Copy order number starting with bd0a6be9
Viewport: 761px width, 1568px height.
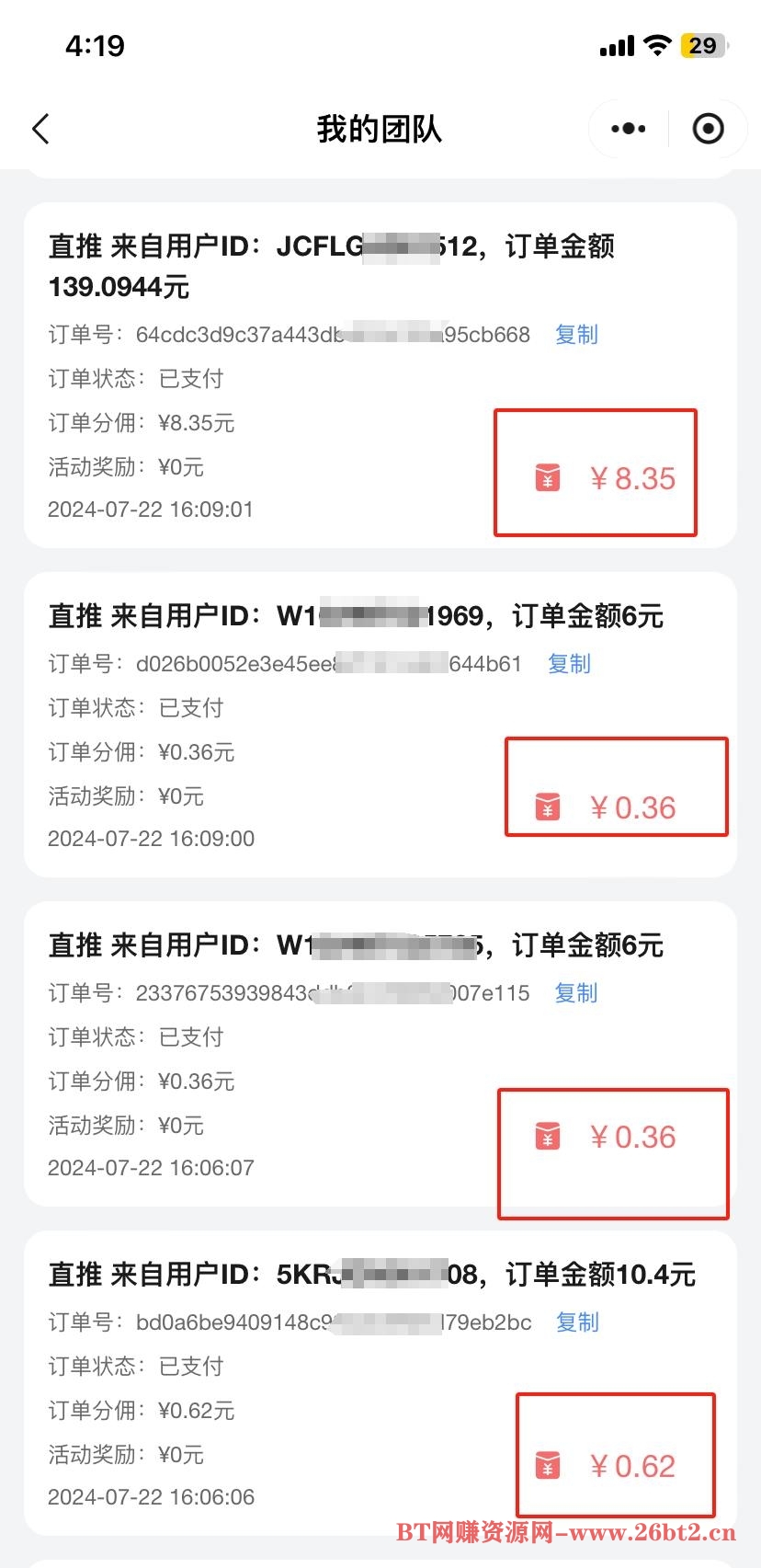[577, 1322]
